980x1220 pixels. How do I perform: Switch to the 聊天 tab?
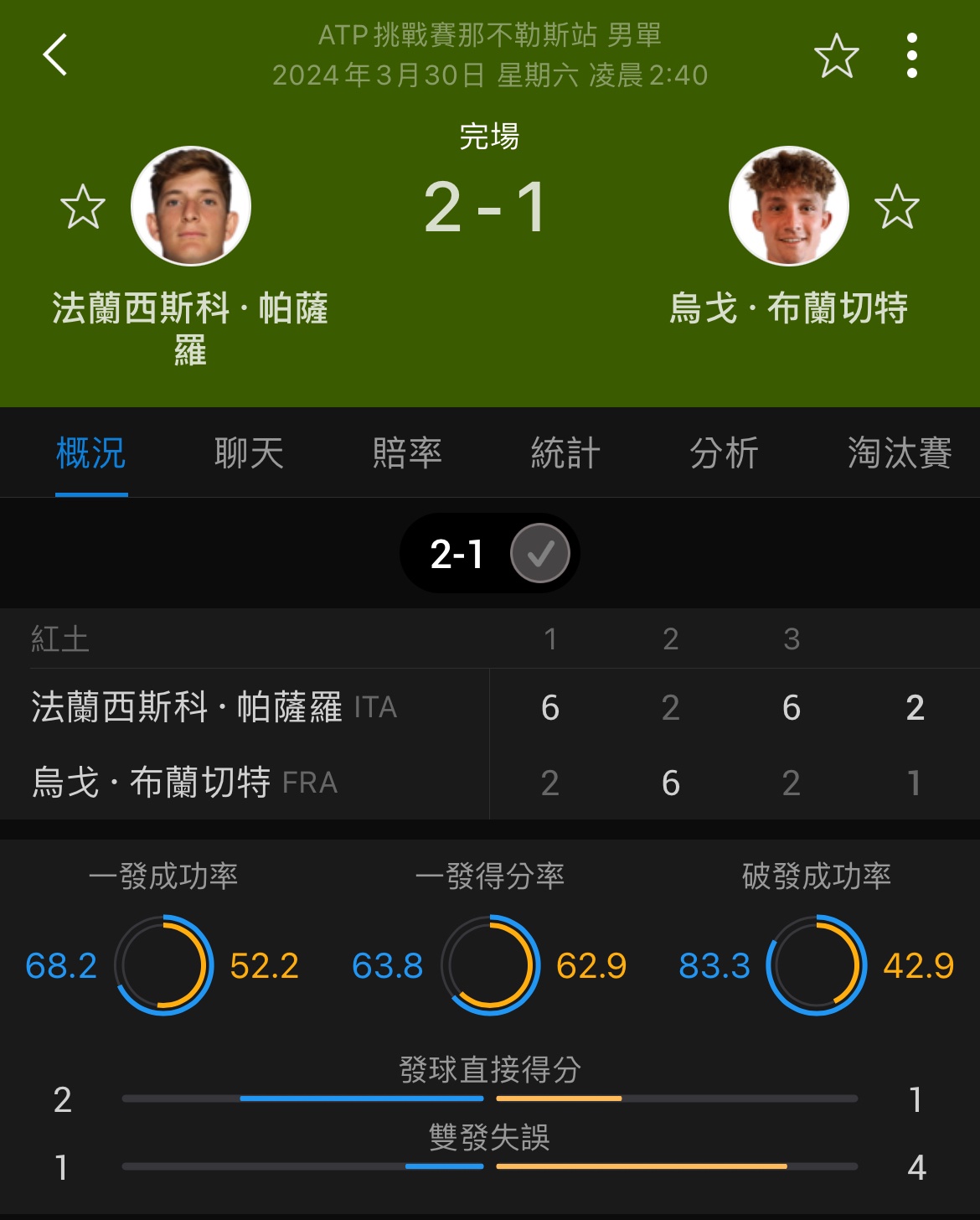pyautogui.click(x=249, y=453)
